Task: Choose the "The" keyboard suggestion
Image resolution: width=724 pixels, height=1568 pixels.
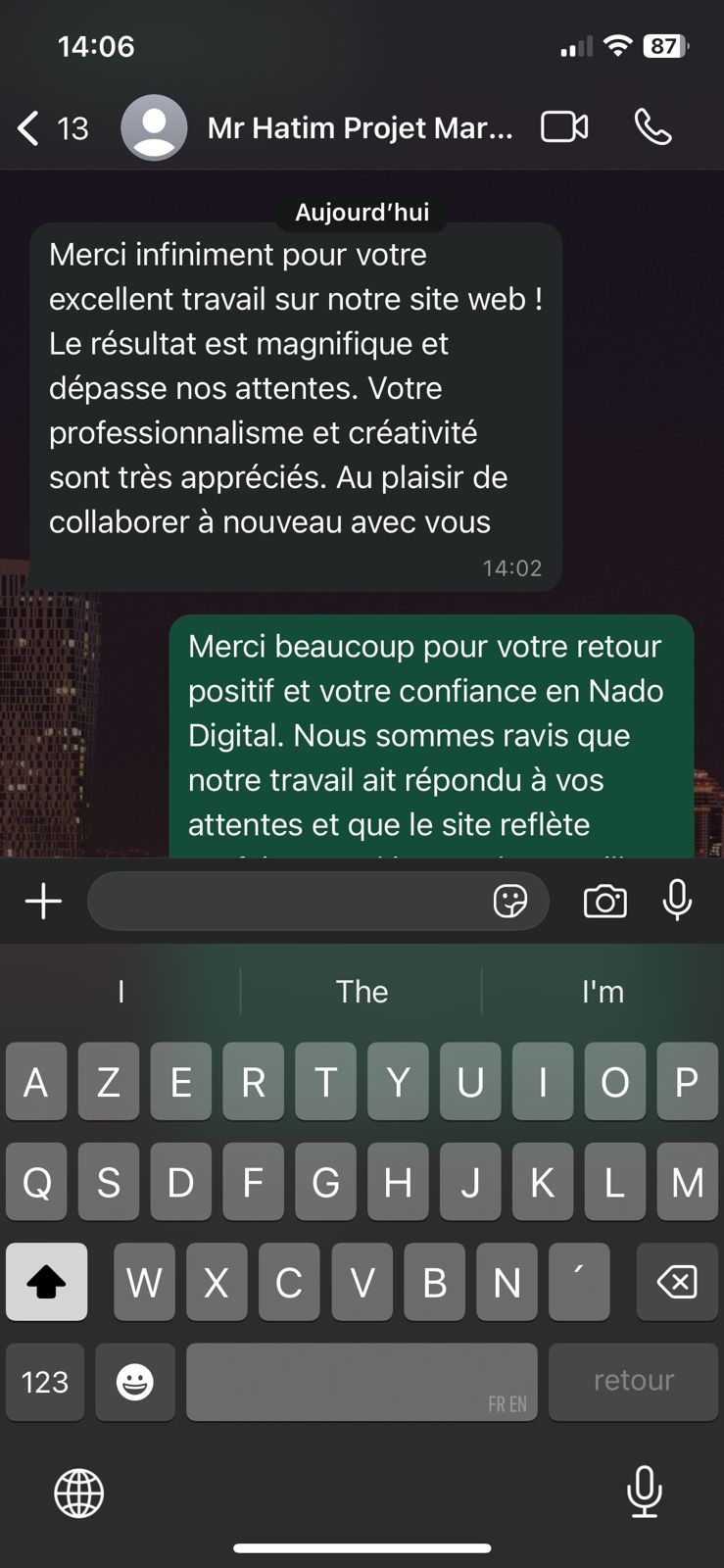Action: click(362, 992)
